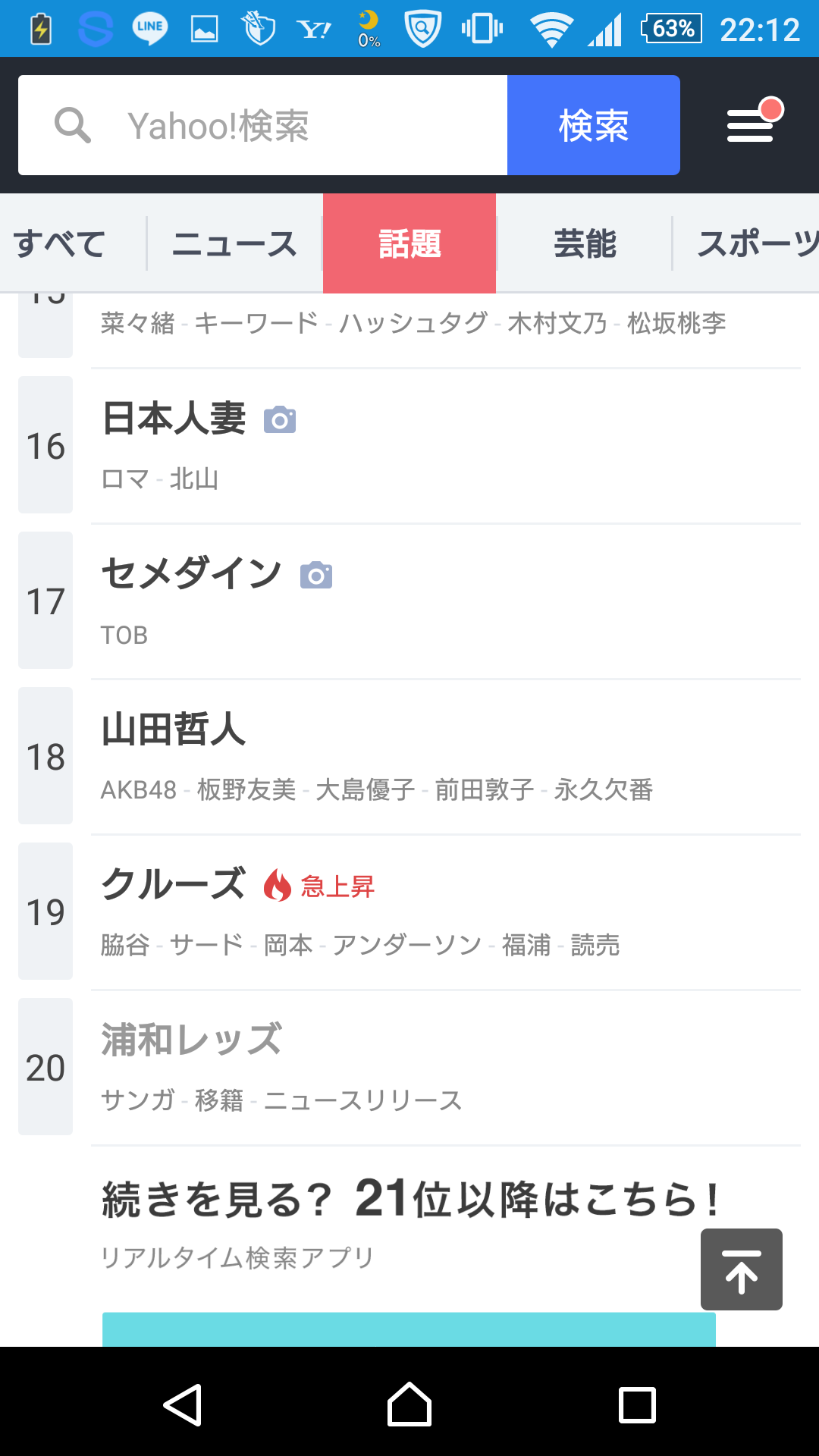Open the hamburger menu with red dot

754,121
